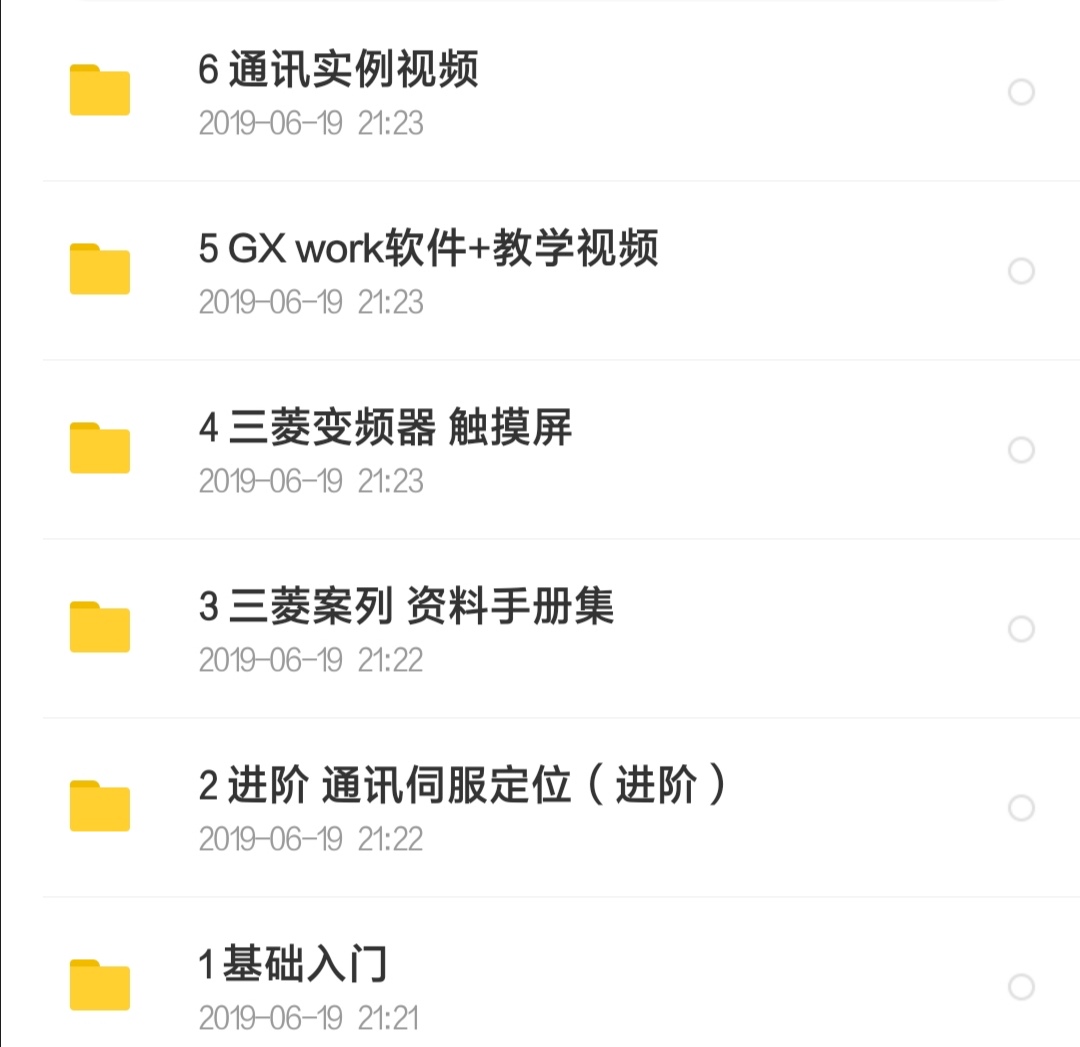Open the 4 三菱变频器 触摸屏 folder
Image resolution: width=1080 pixels, height=1047 pixels.
coord(385,428)
